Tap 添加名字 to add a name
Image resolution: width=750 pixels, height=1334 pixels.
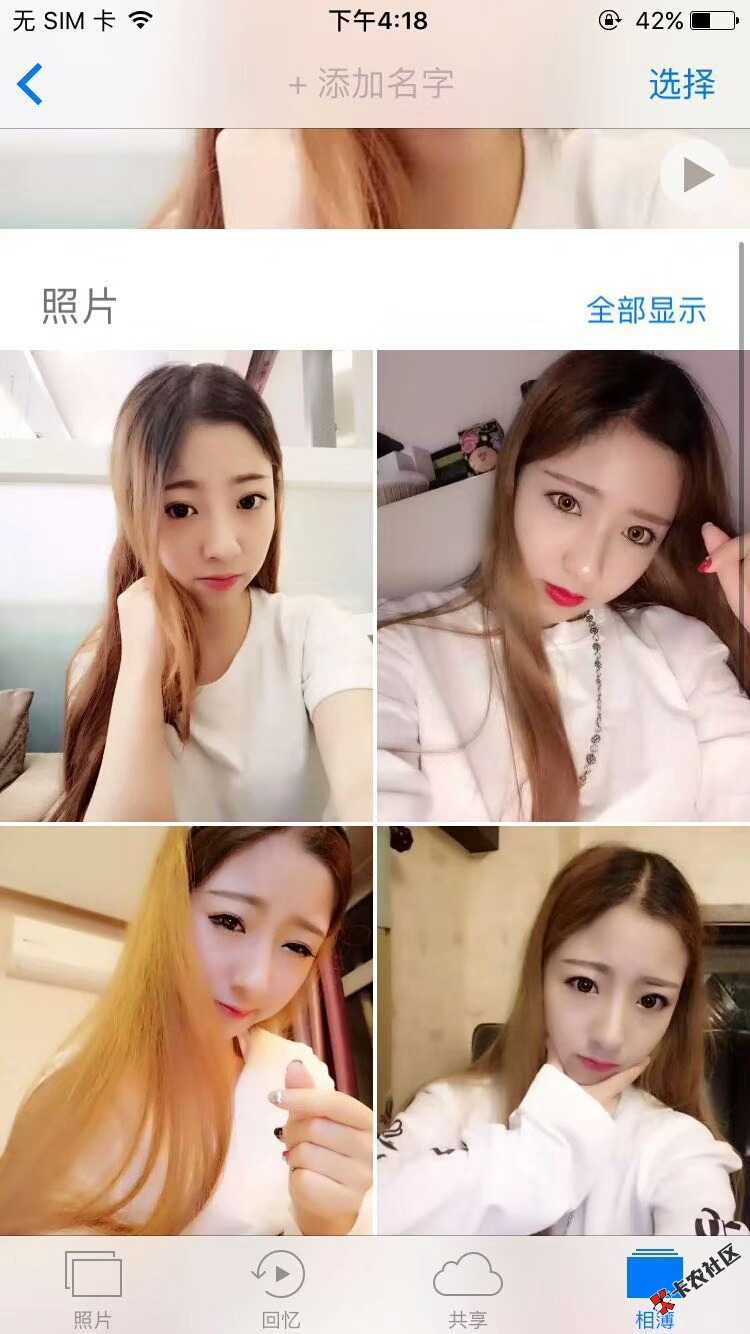[371, 84]
